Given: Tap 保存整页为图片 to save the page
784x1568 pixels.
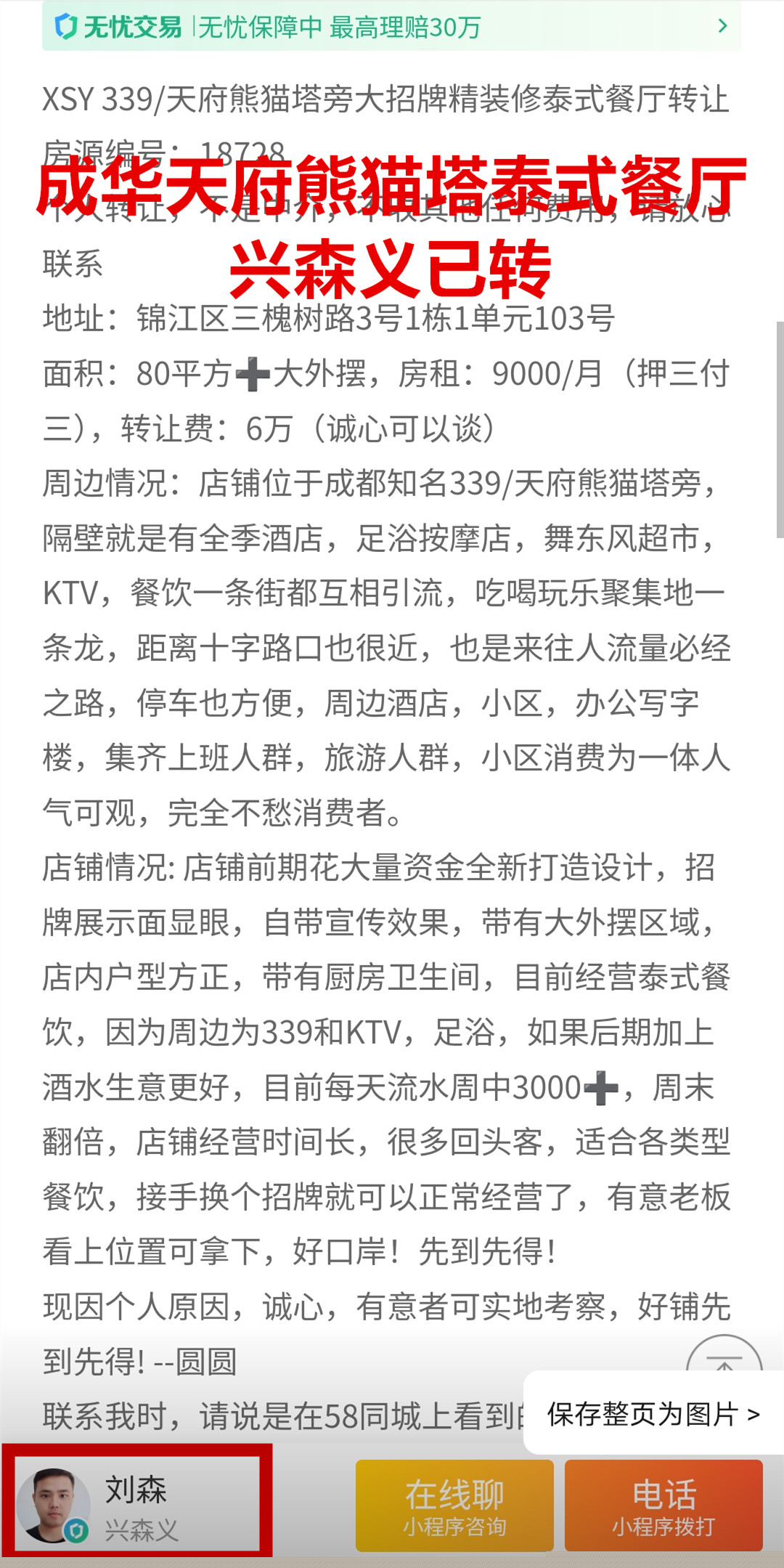Looking at the screenshot, I should coord(653,1414).
